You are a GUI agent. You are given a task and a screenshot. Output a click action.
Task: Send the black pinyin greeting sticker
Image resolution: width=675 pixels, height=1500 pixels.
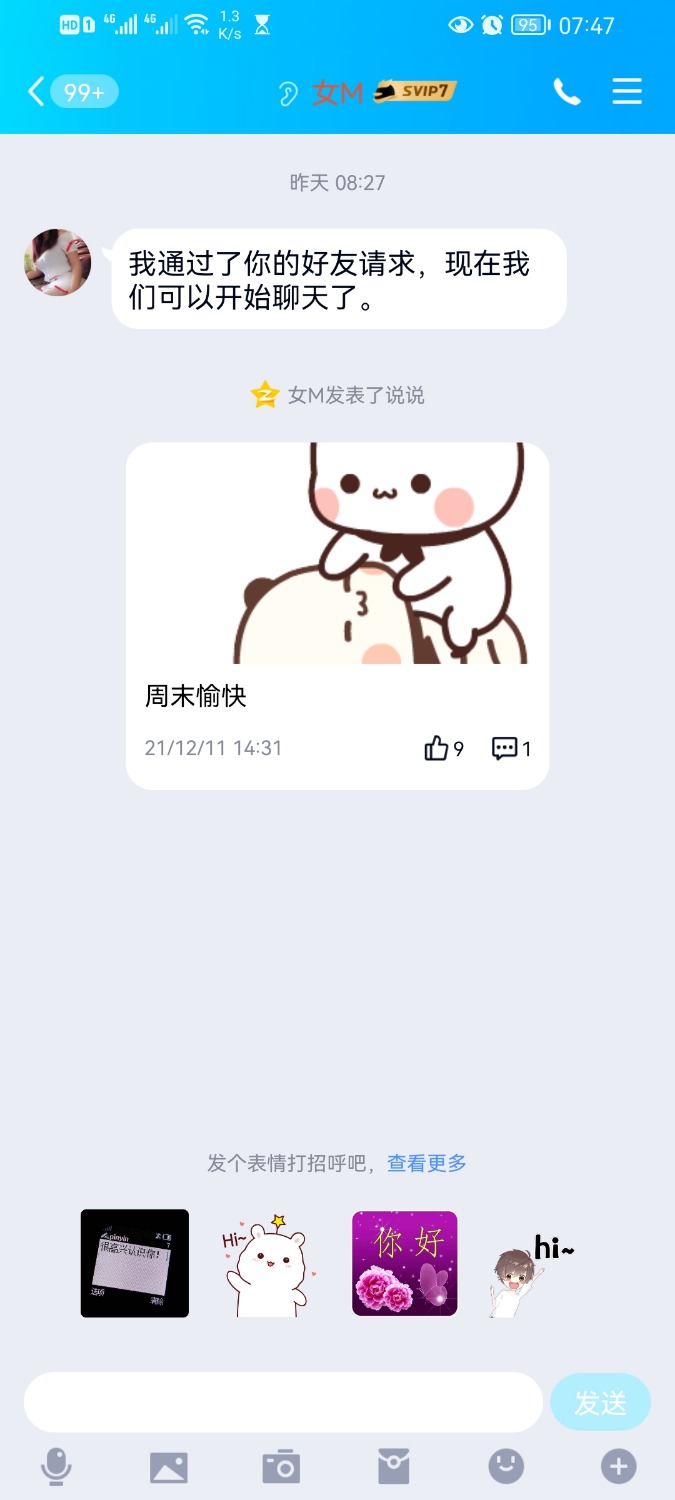click(x=134, y=1263)
